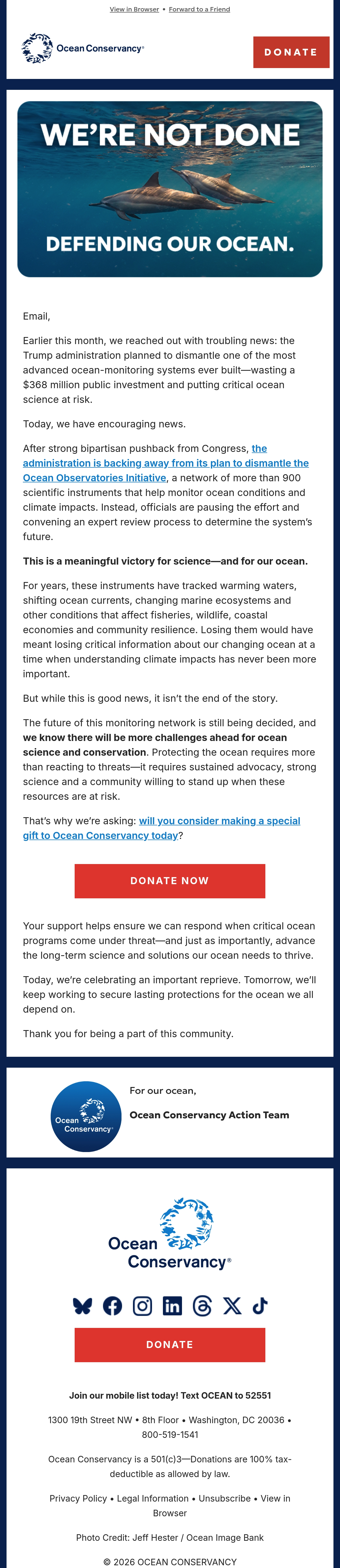Open the Legal Information link
The height and width of the screenshot is (1568, 340).
coord(153,1498)
